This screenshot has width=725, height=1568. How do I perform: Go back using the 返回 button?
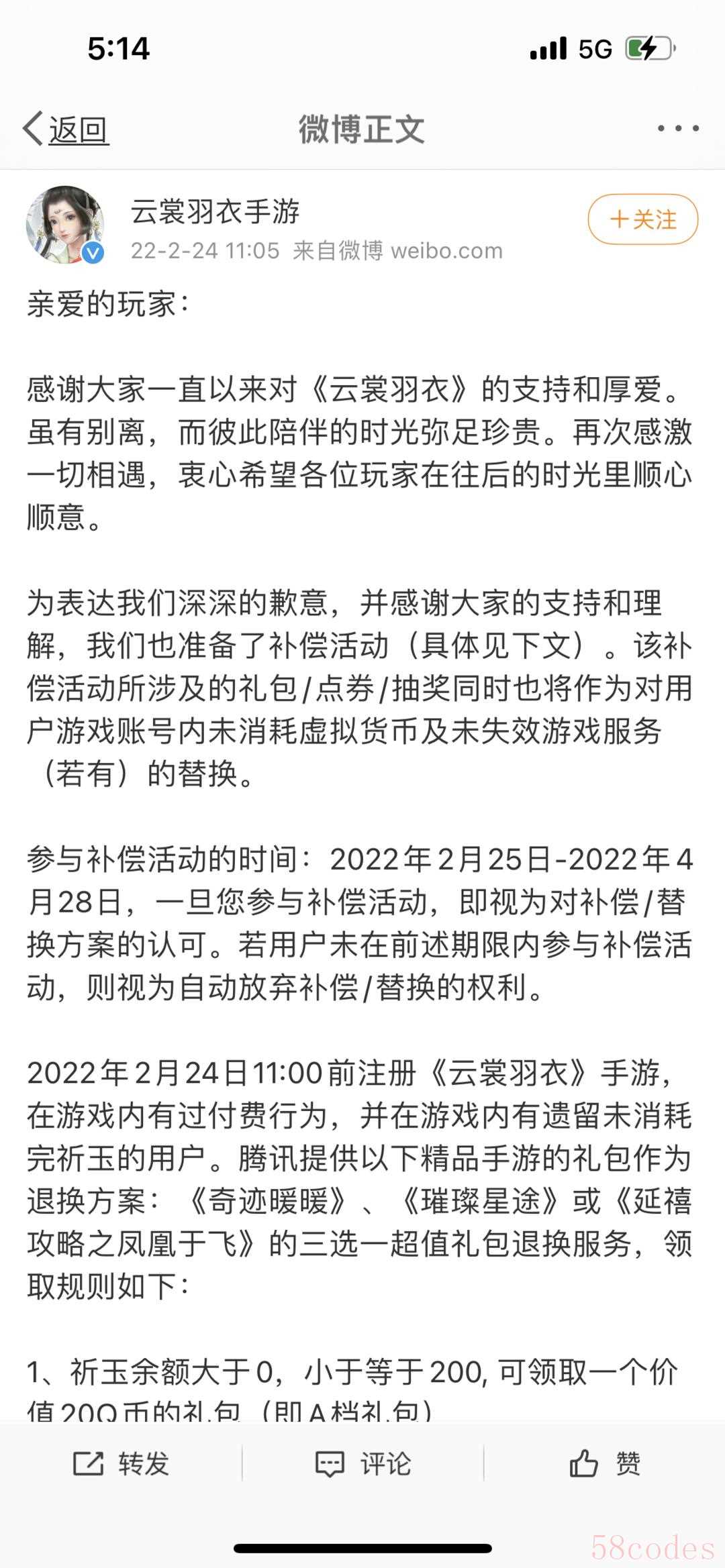click(x=66, y=129)
